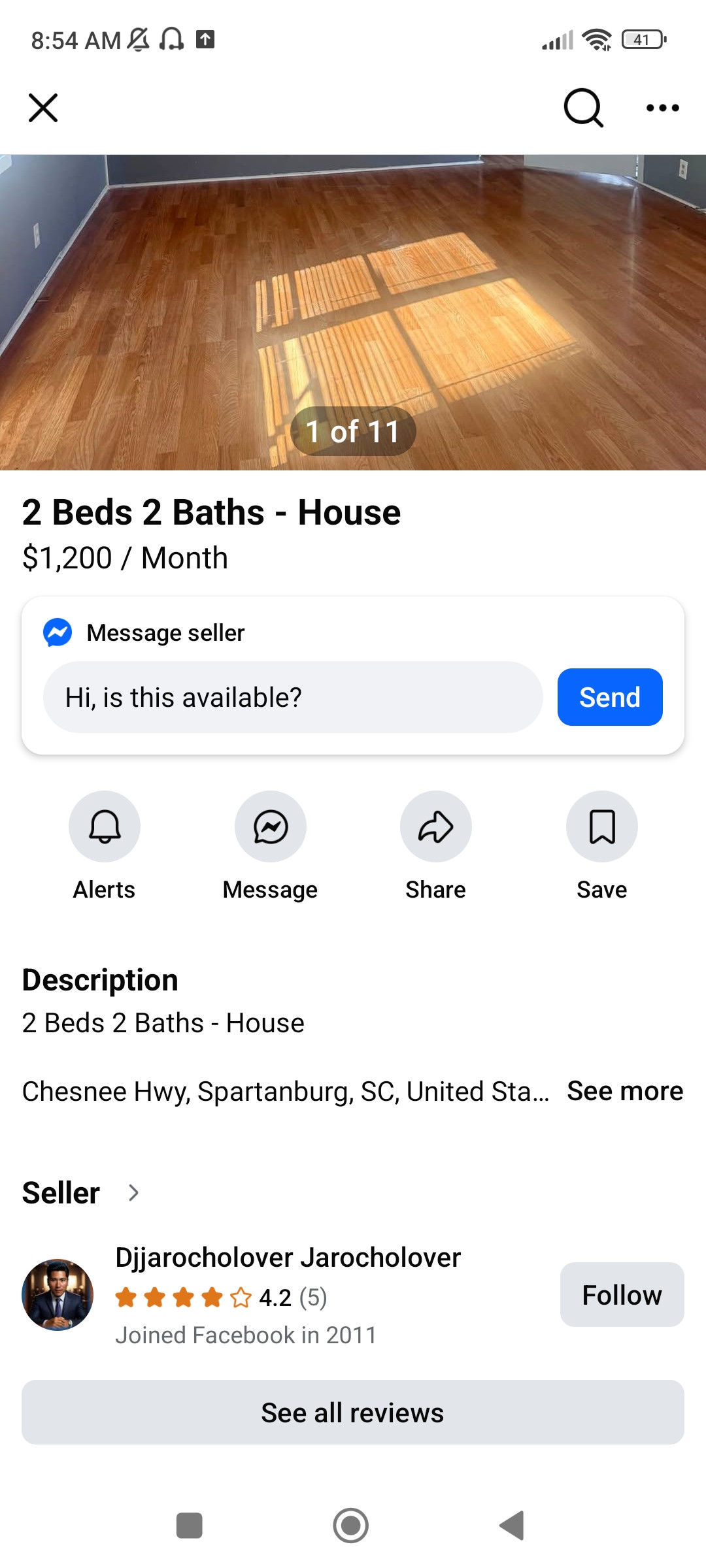View Djjarocholover Jarocholover's profile

click(x=288, y=1258)
